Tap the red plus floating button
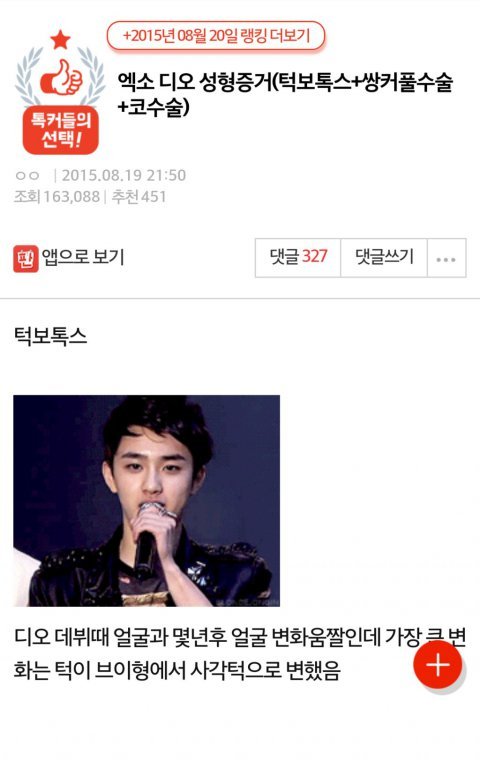Viewport: 480px width, 767px height. pos(438,665)
